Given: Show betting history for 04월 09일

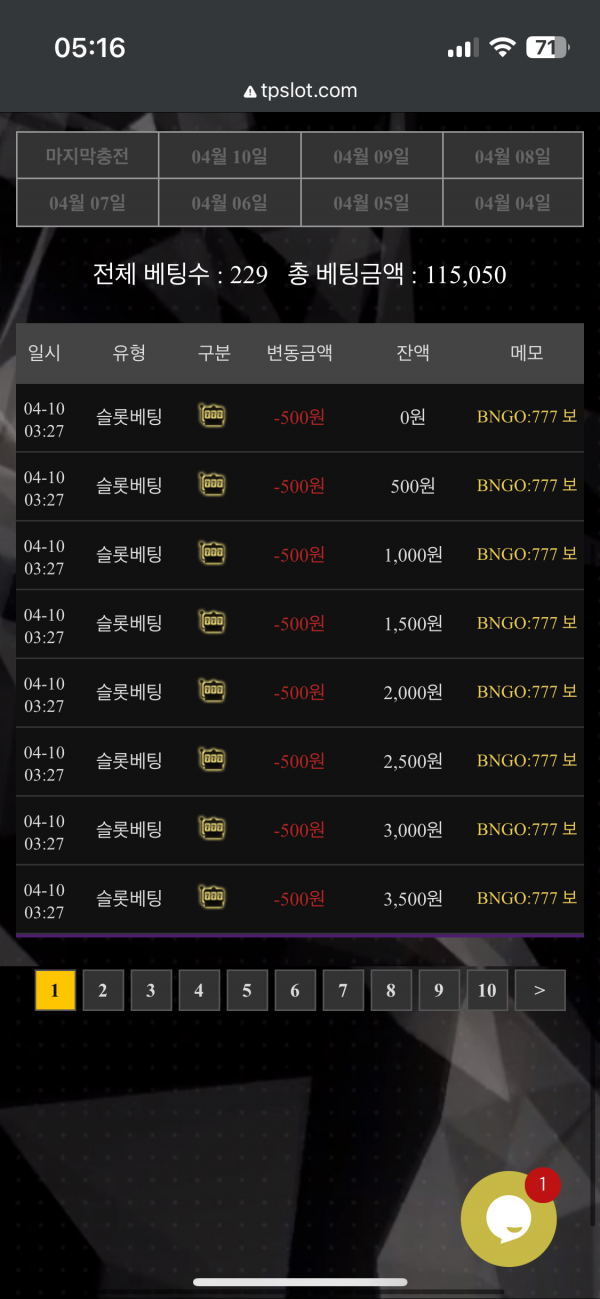Looking at the screenshot, I should [371, 156].
